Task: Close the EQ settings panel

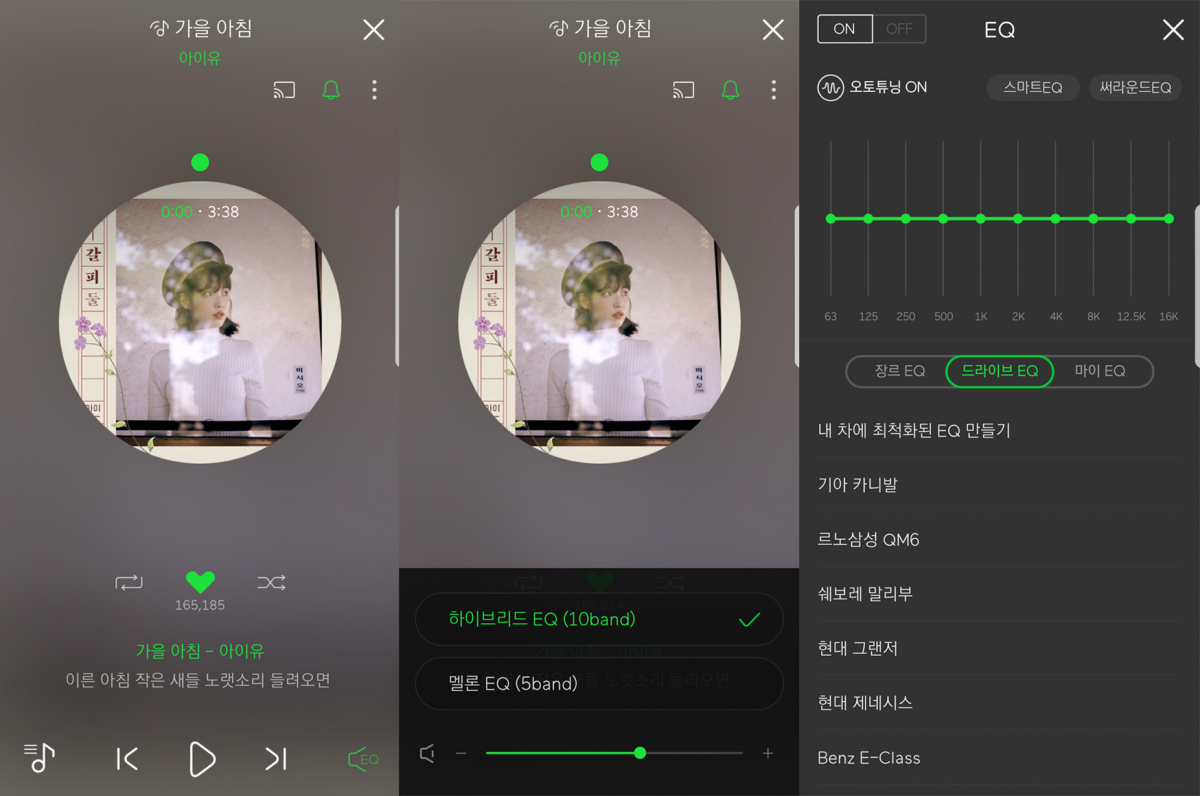Action: [1173, 30]
